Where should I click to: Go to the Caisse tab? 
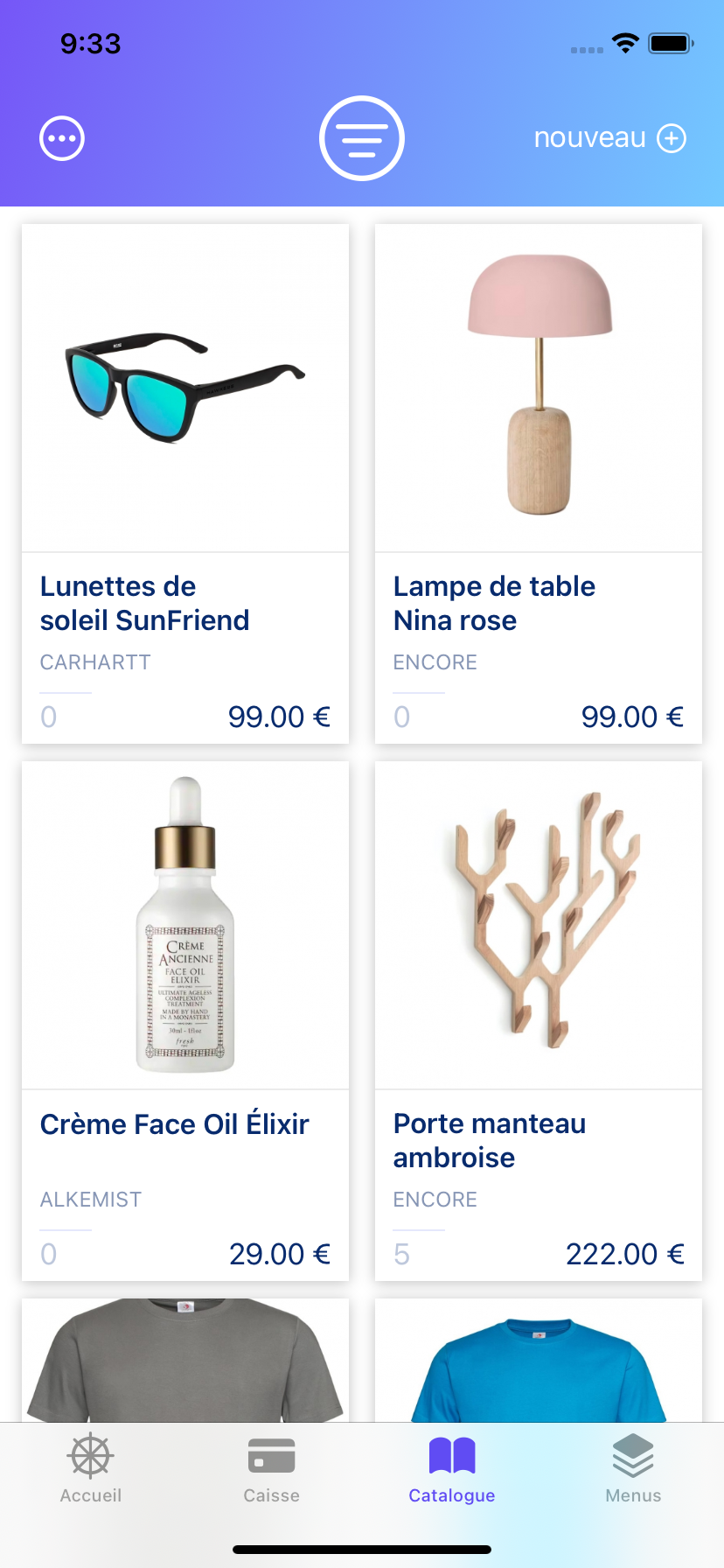tap(271, 1470)
